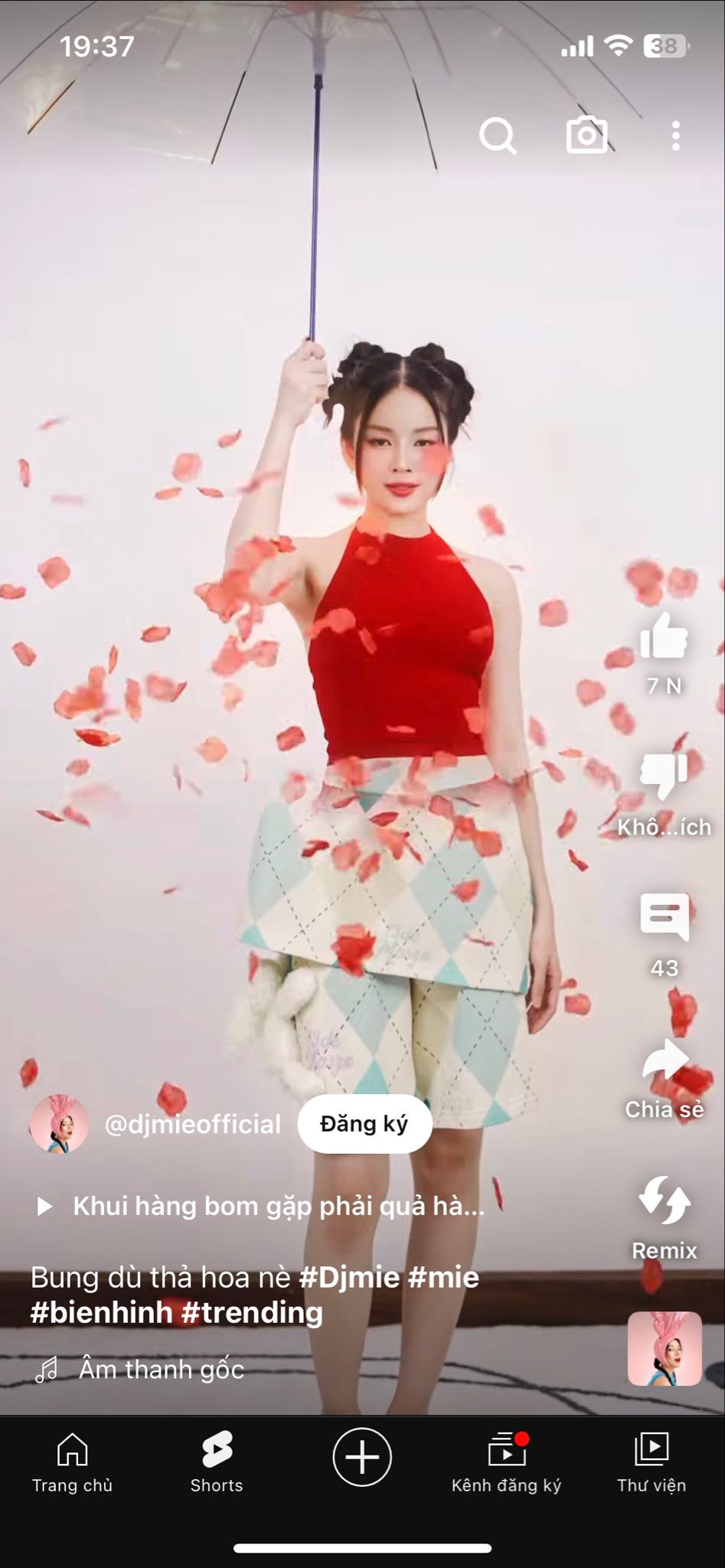Switch to the Shorts tab
Viewport: 725px width, 1568px height.
217,1462
